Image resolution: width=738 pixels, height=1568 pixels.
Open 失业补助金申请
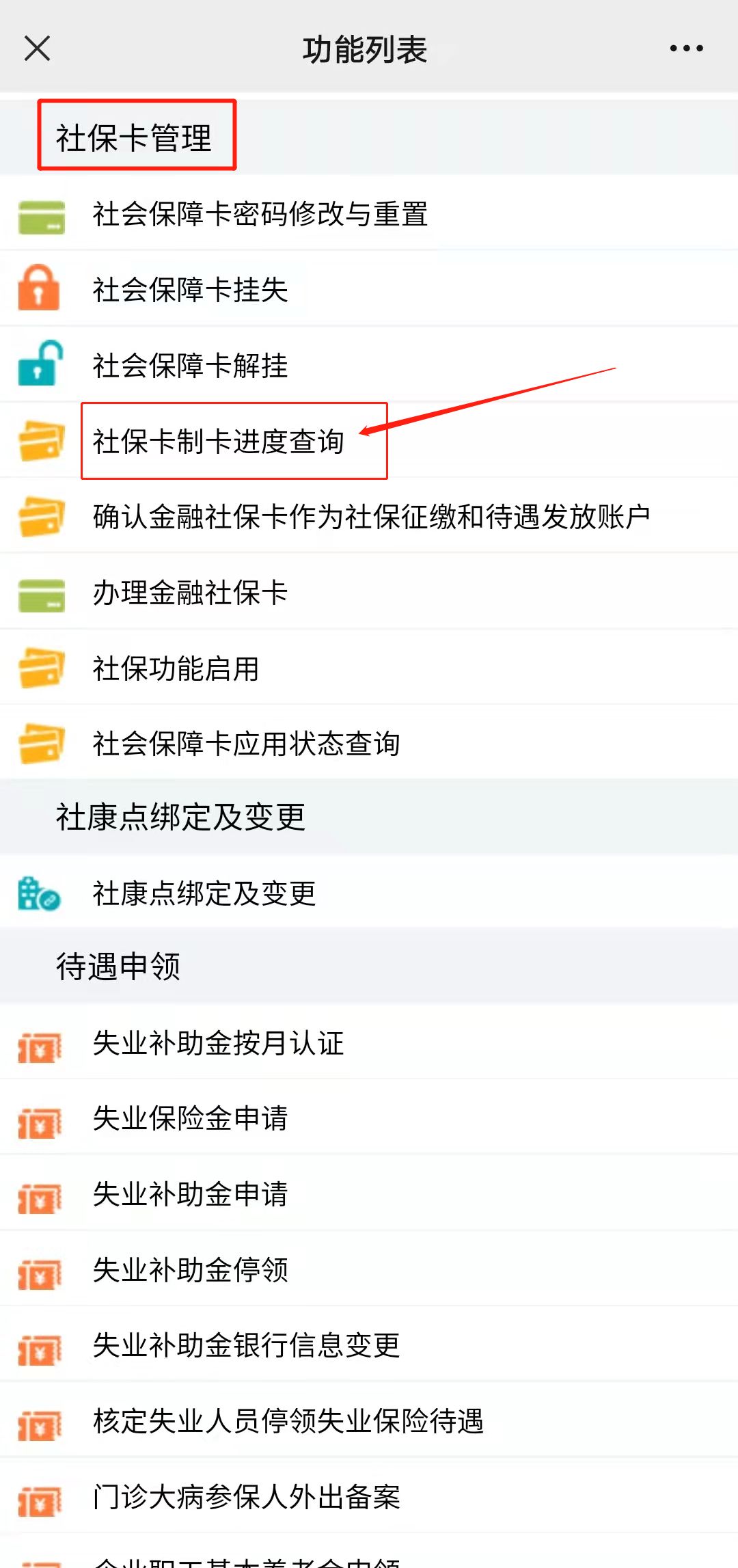(x=369, y=1194)
